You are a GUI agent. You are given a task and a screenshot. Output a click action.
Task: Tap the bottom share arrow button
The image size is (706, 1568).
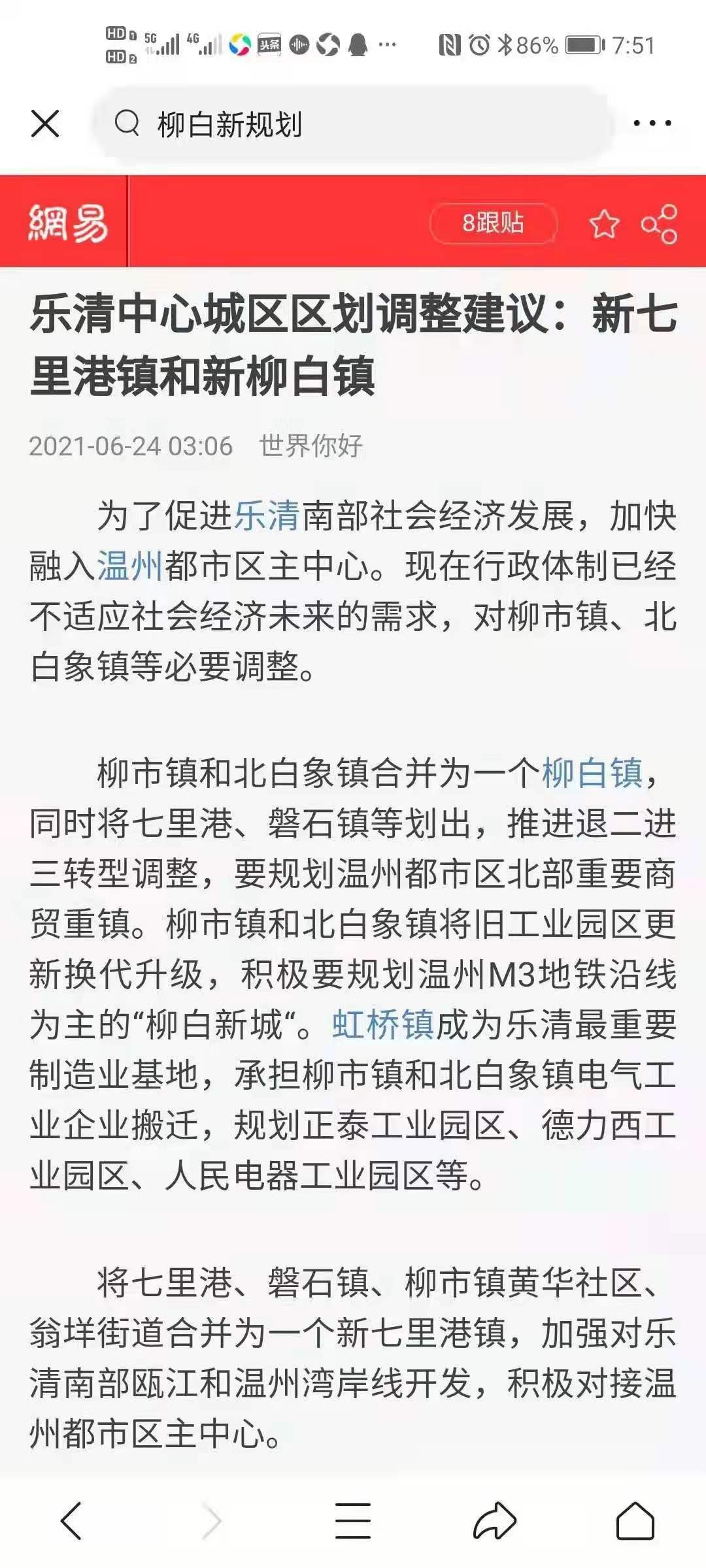[494, 1521]
